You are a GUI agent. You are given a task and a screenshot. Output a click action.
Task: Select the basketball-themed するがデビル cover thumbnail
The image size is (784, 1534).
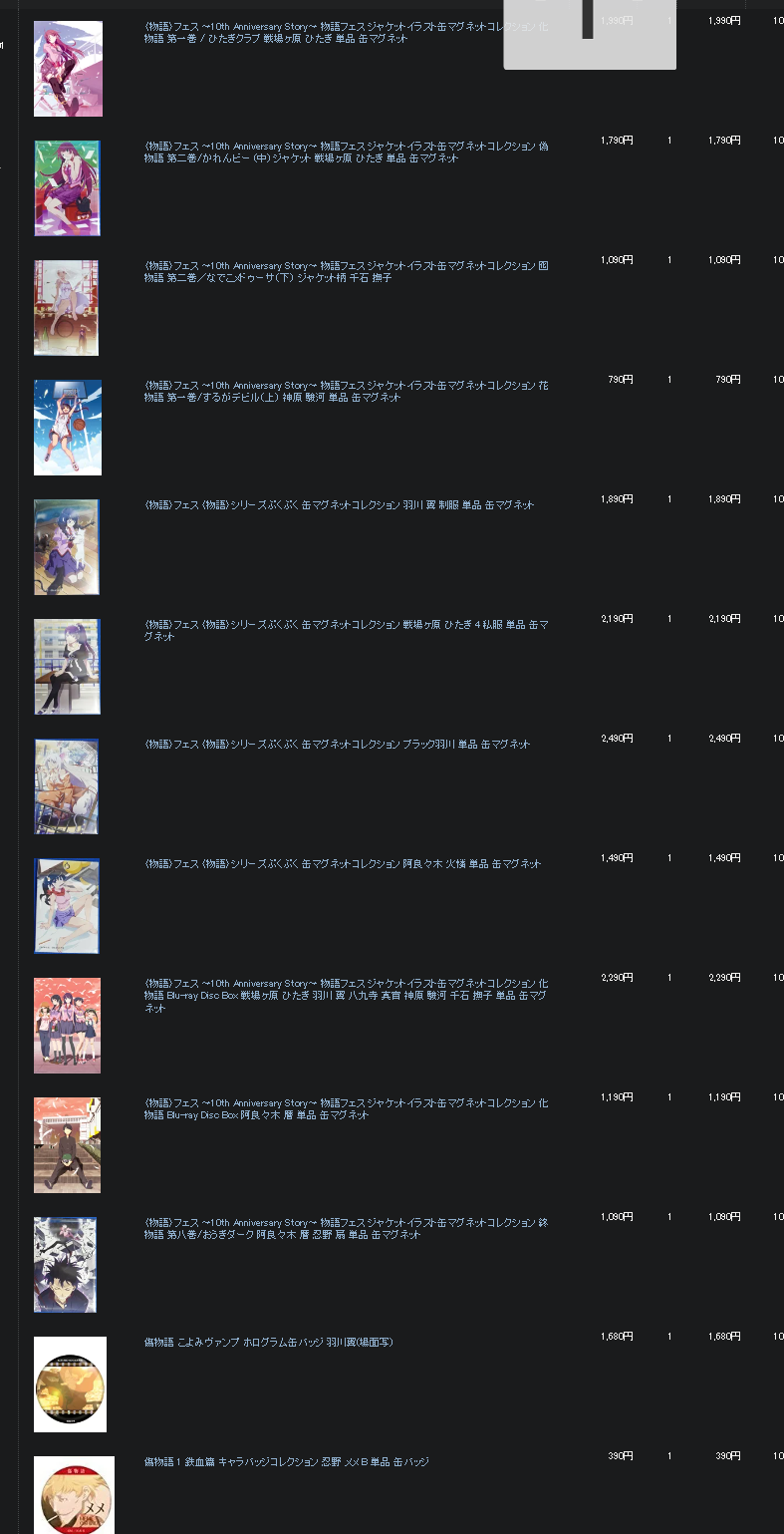pyautogui.click(x=67, y=427)
